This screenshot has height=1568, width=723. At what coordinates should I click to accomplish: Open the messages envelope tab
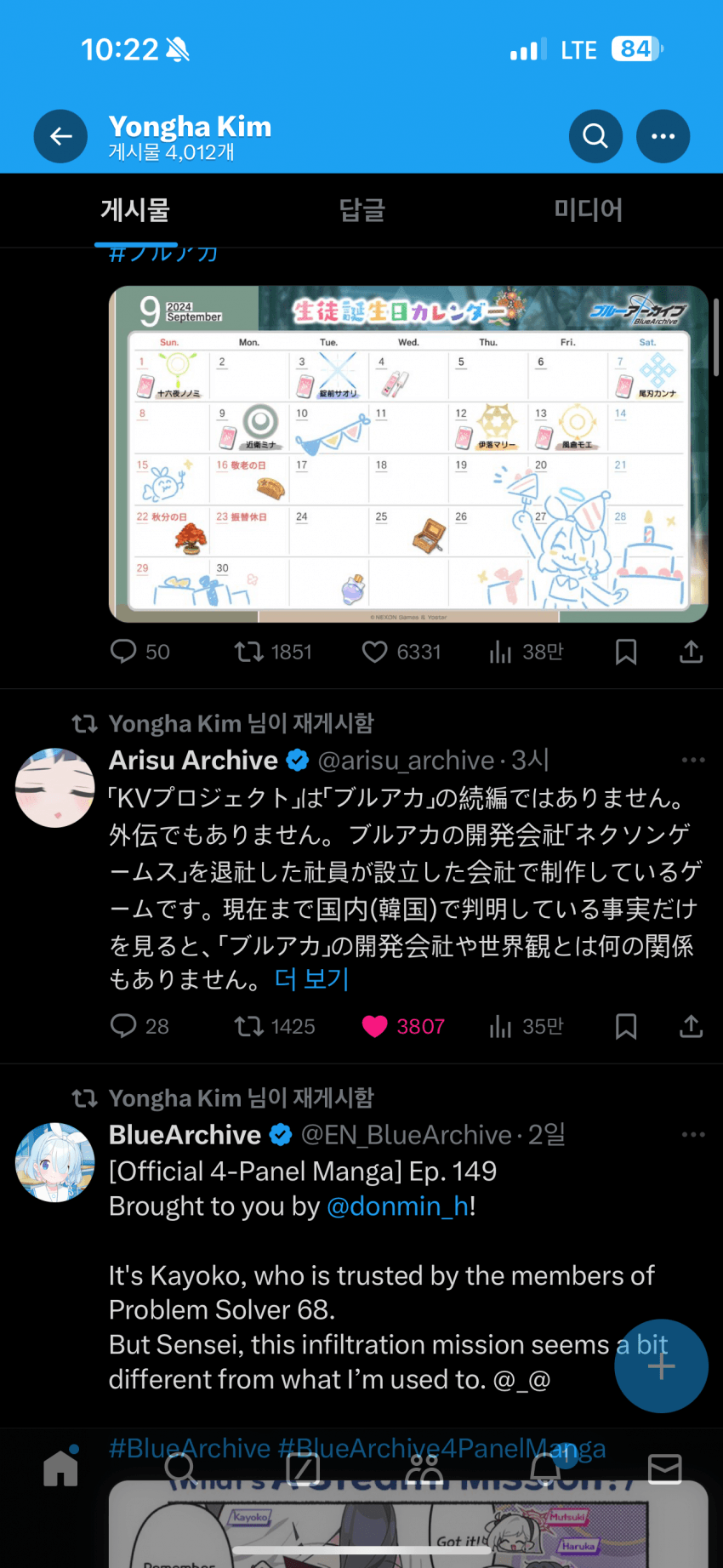pyautogui.click(x=665, y=1468)
